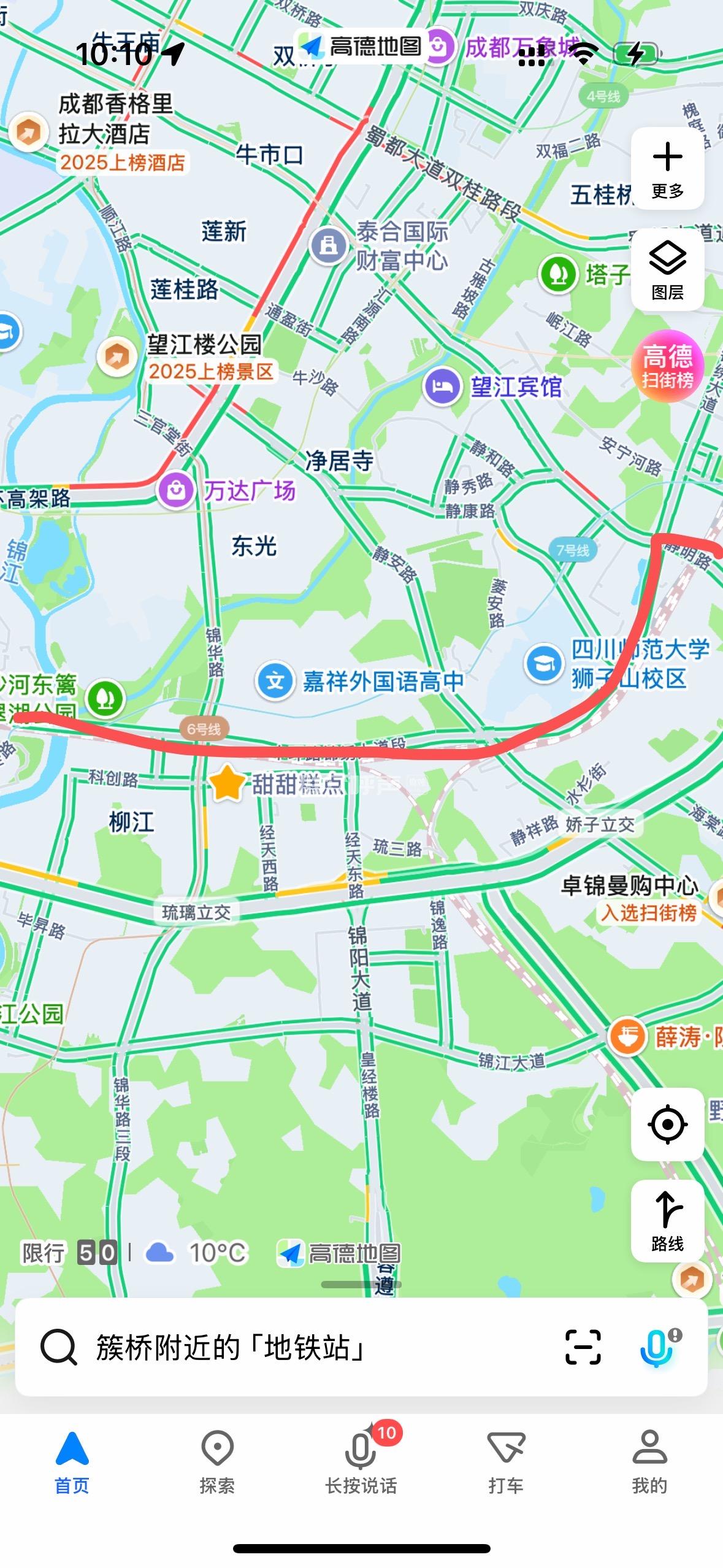Select the 万达广场 map marker
This screenshot has height=1568, width=723.
176,490
